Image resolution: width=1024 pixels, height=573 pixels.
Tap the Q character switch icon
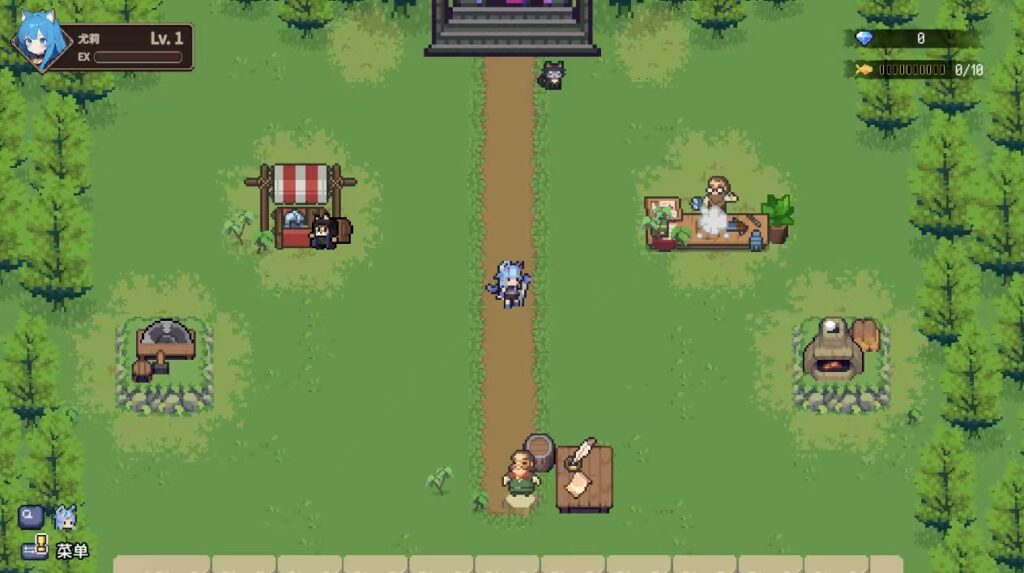click(x=31, y=517)
